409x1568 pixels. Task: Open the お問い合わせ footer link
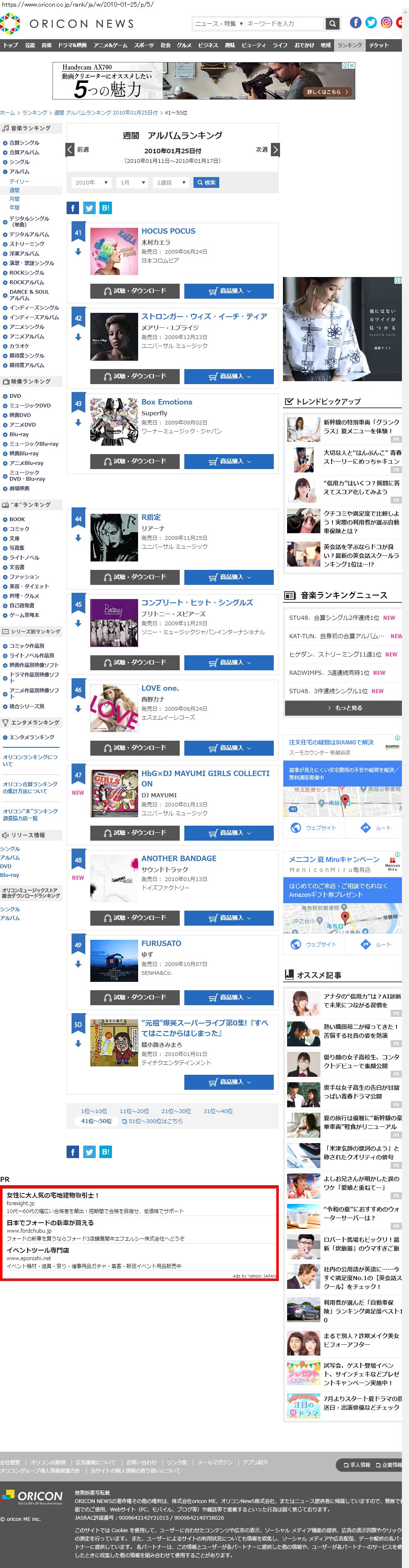(141, 1462)
